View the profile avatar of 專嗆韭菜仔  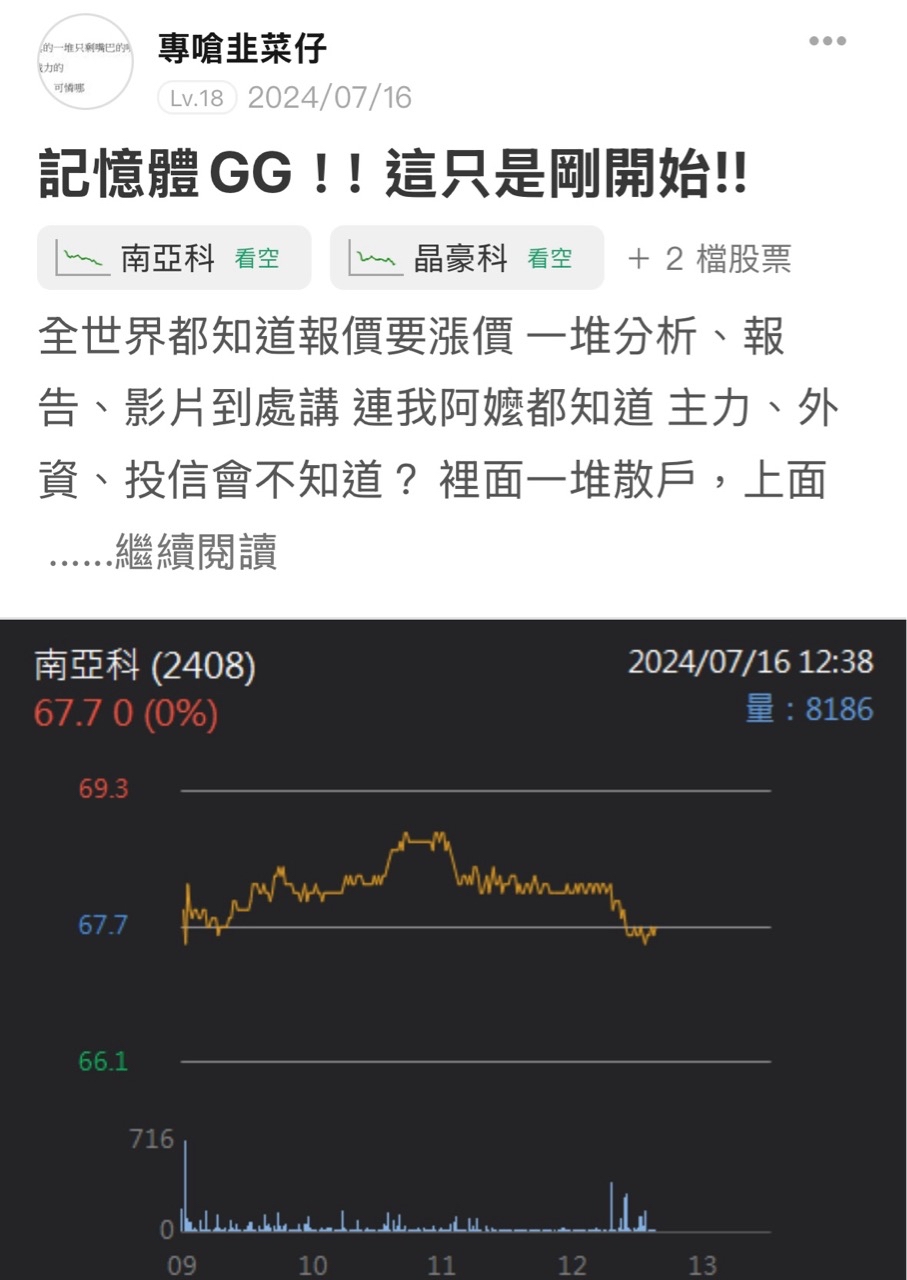point(85,61)
